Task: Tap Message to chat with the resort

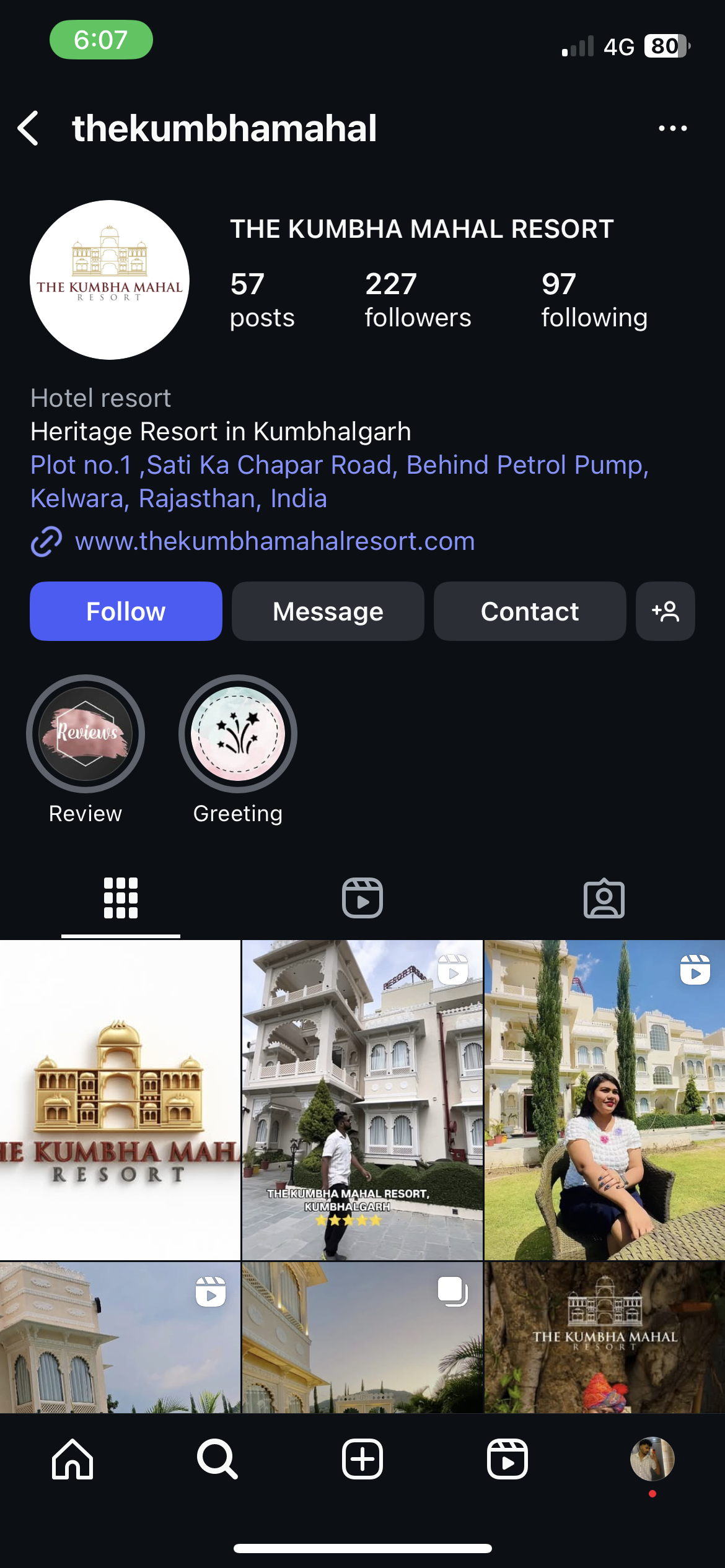Action: point(328,611)
